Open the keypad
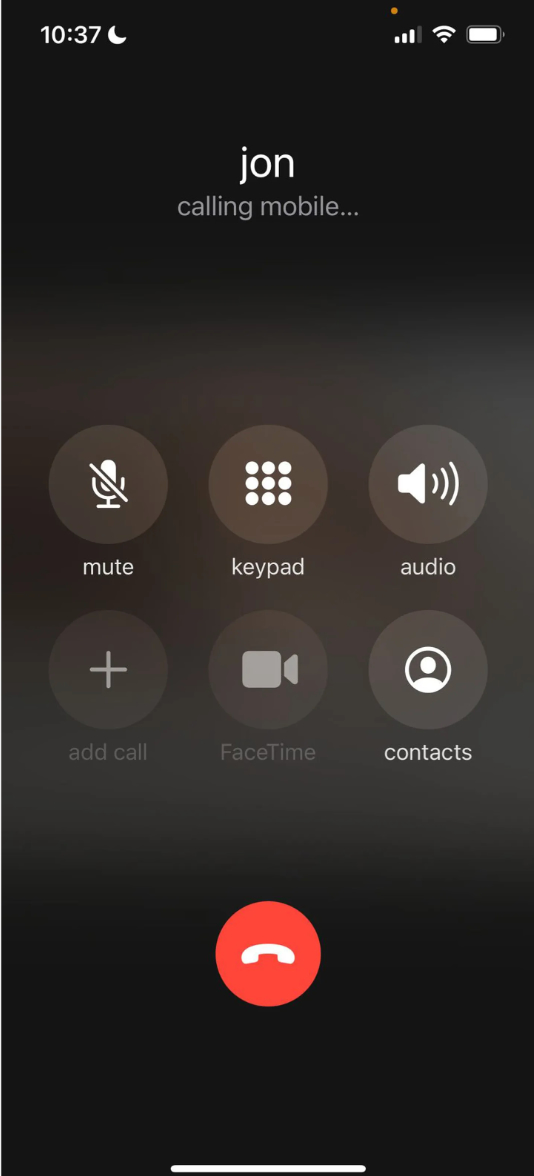534x1176 pixels. point(268,484)
